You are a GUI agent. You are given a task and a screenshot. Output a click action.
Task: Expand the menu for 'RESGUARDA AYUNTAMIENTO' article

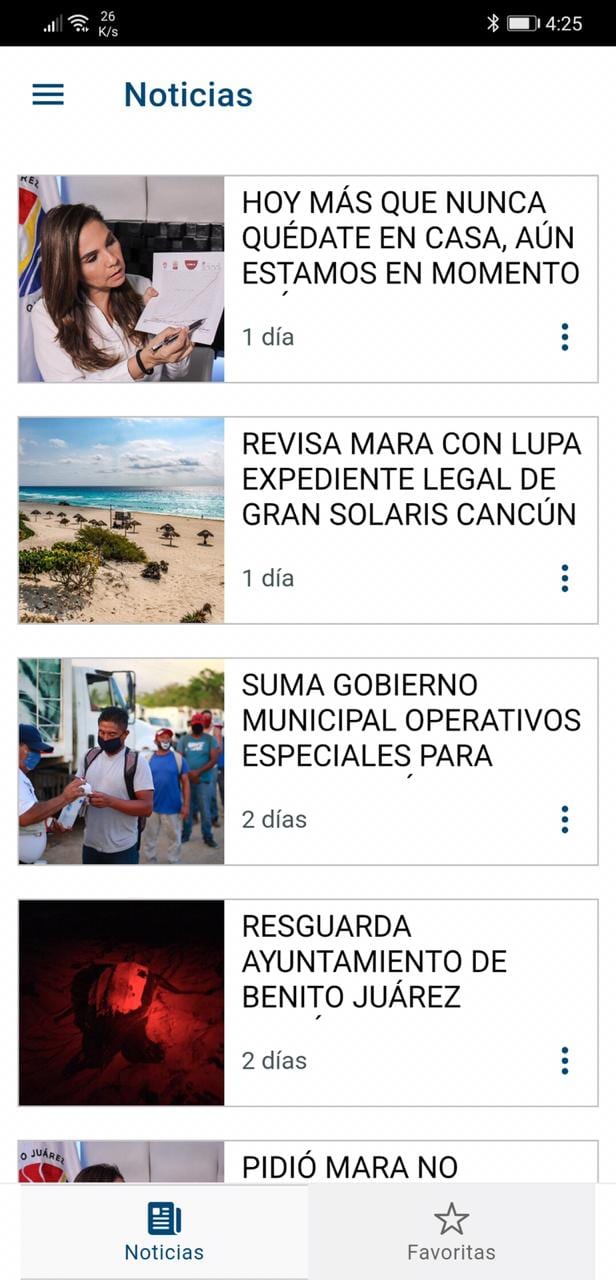click(565, 1060)
